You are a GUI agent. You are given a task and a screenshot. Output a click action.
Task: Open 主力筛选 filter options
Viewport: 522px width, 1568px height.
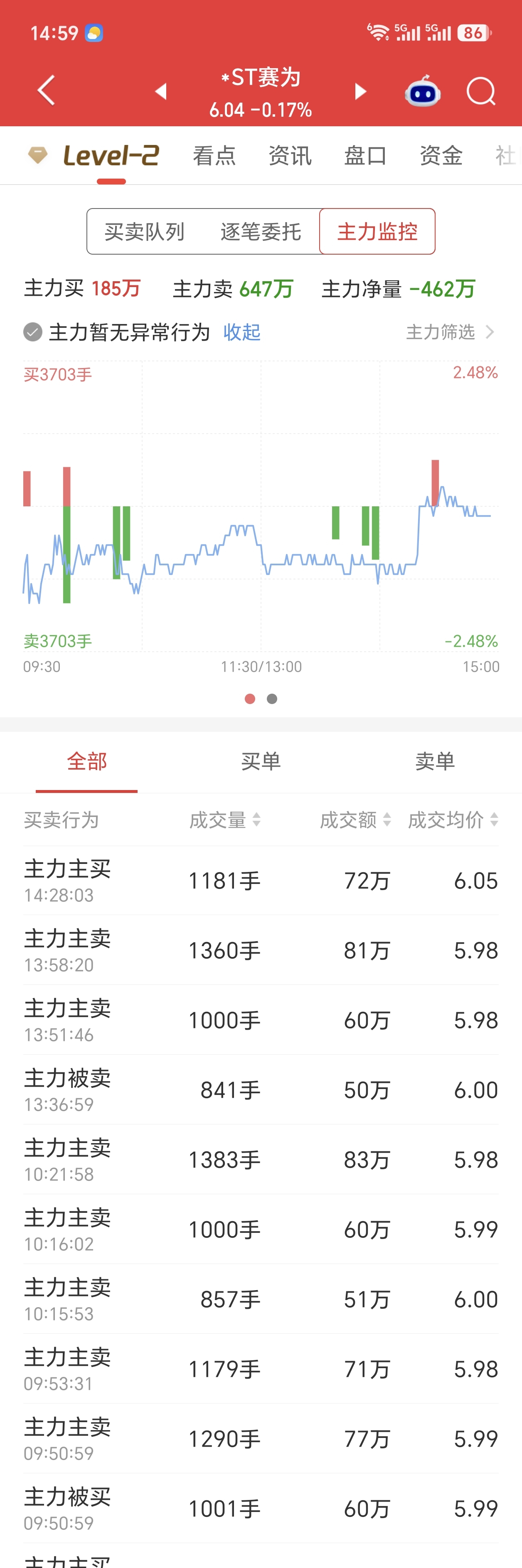coord(450,332)
